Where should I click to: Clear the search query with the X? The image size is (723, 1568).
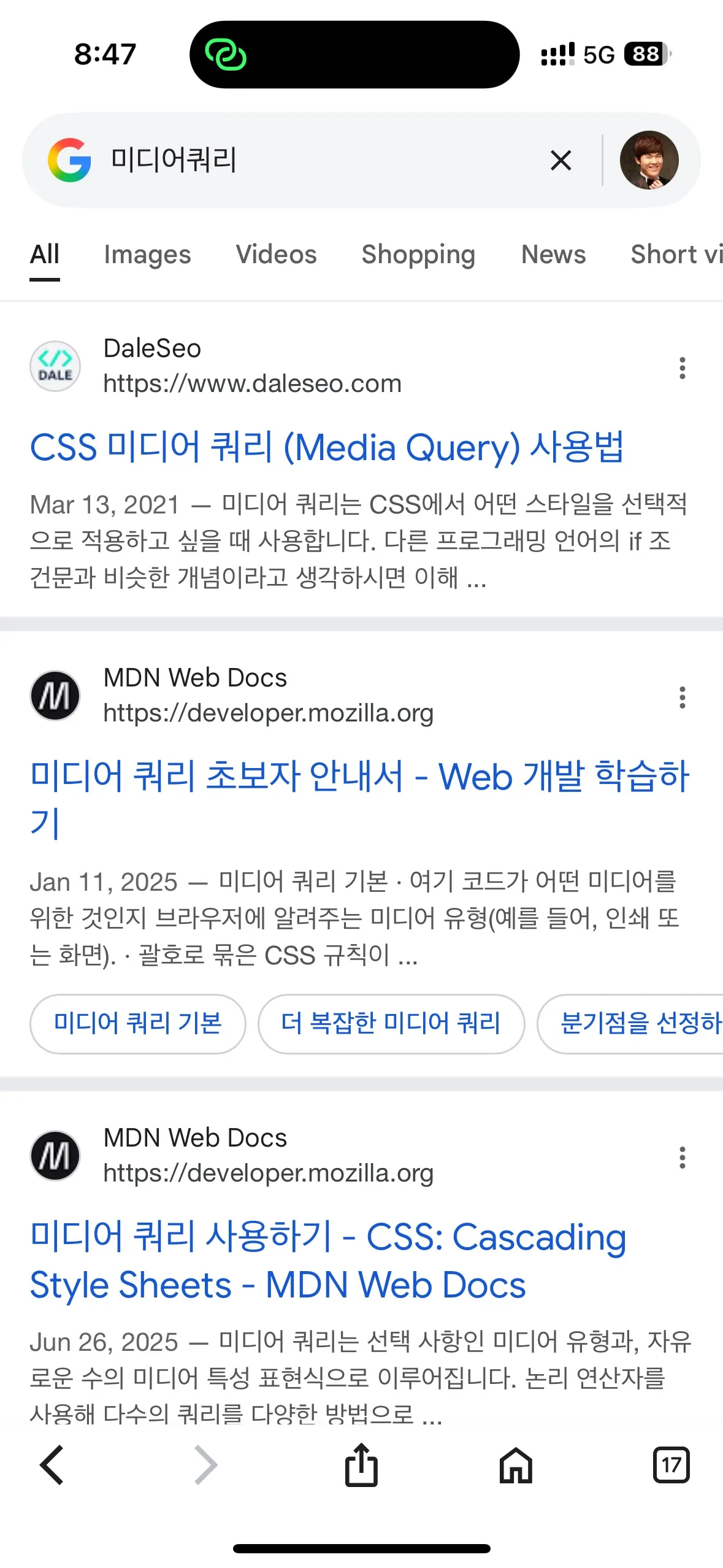(561, 160)
